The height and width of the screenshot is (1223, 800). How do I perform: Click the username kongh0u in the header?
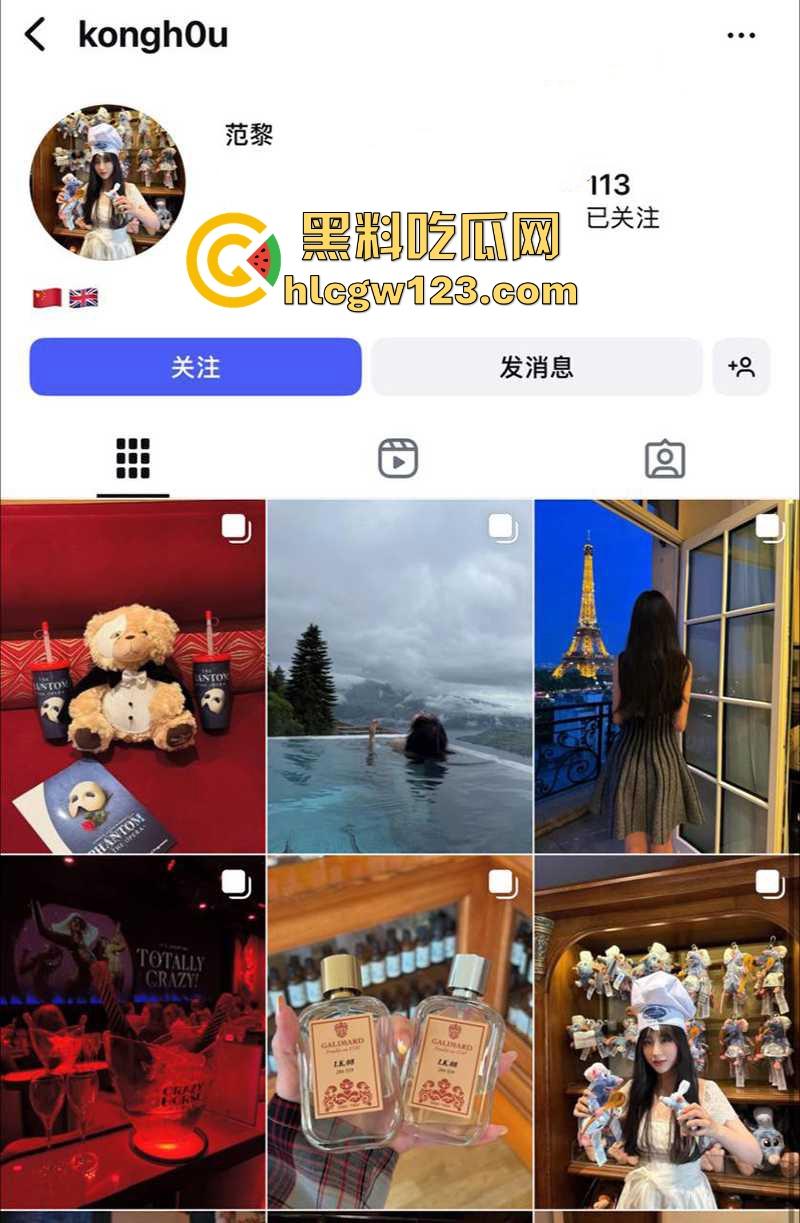click(x=152, y=33)
